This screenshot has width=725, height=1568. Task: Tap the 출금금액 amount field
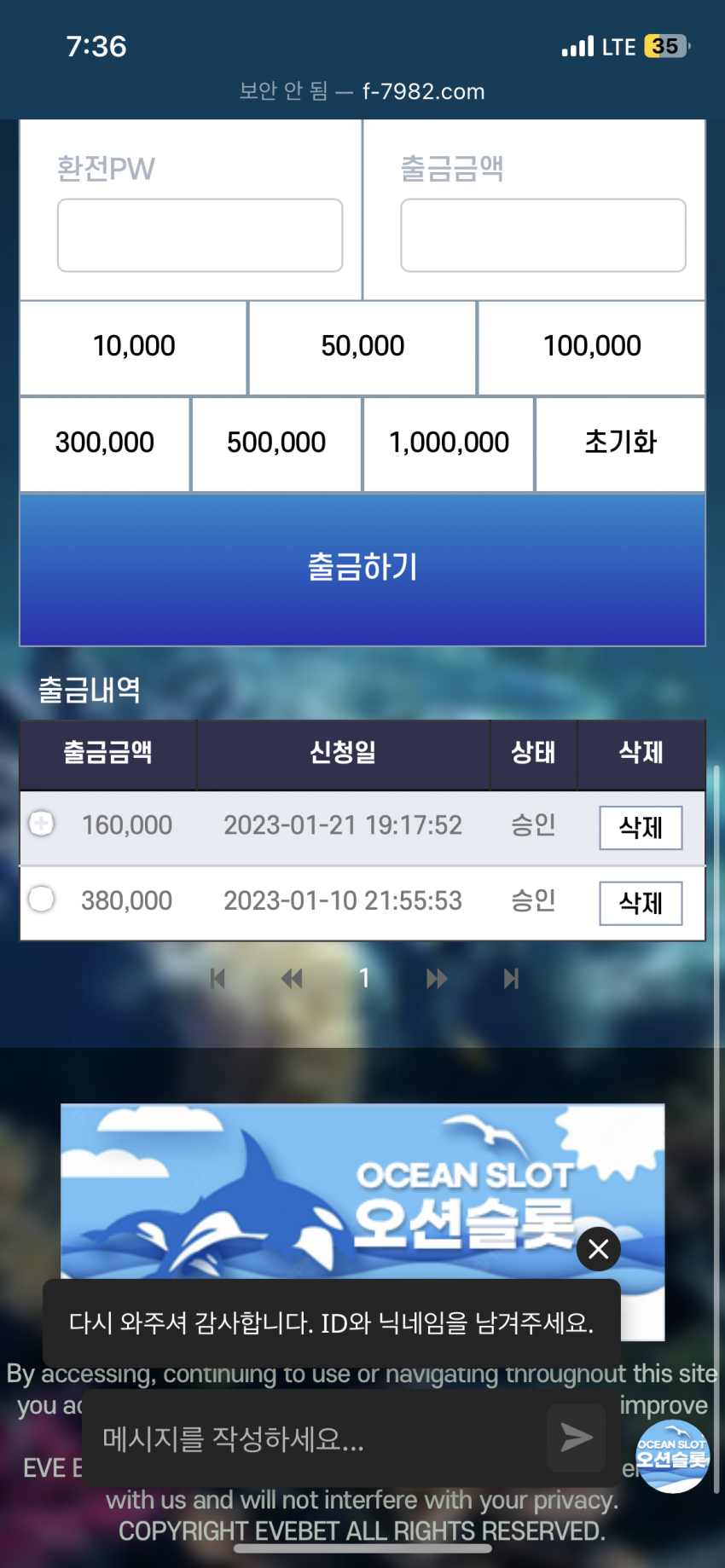pyautogui.click(x=542, y=235)
